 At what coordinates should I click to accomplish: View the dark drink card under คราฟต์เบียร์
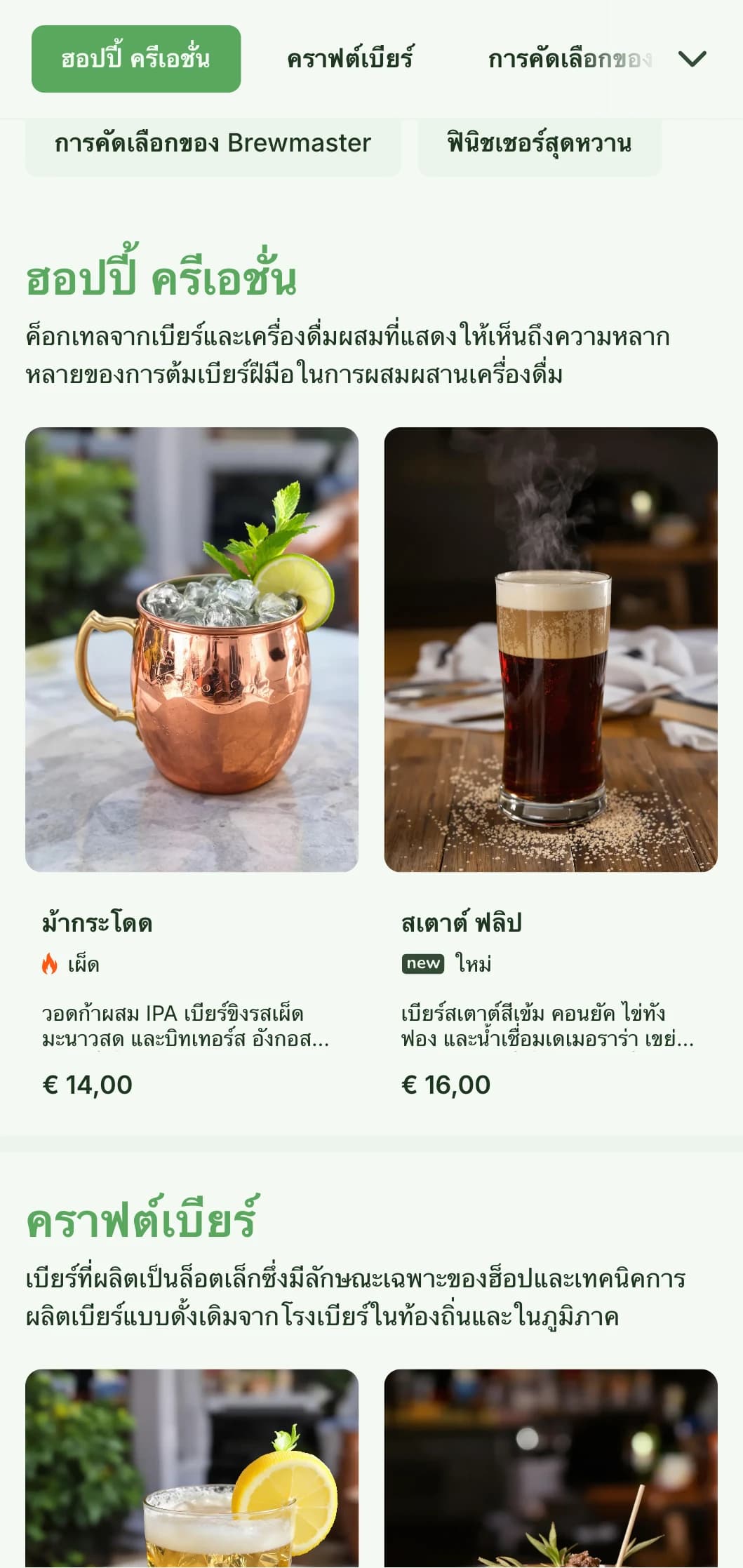click(551, 1469)
